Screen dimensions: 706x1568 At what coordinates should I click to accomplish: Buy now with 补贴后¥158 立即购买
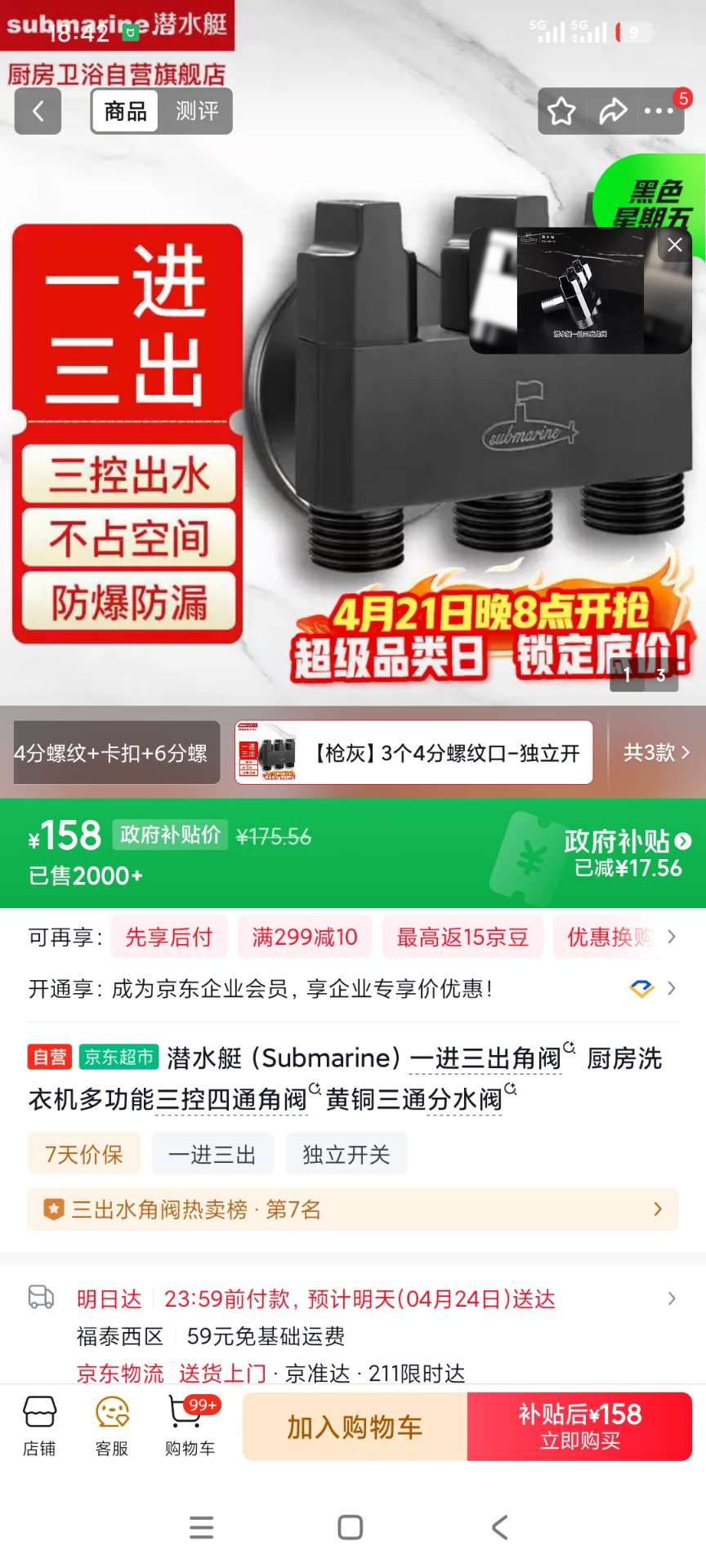coord(580,1427)
